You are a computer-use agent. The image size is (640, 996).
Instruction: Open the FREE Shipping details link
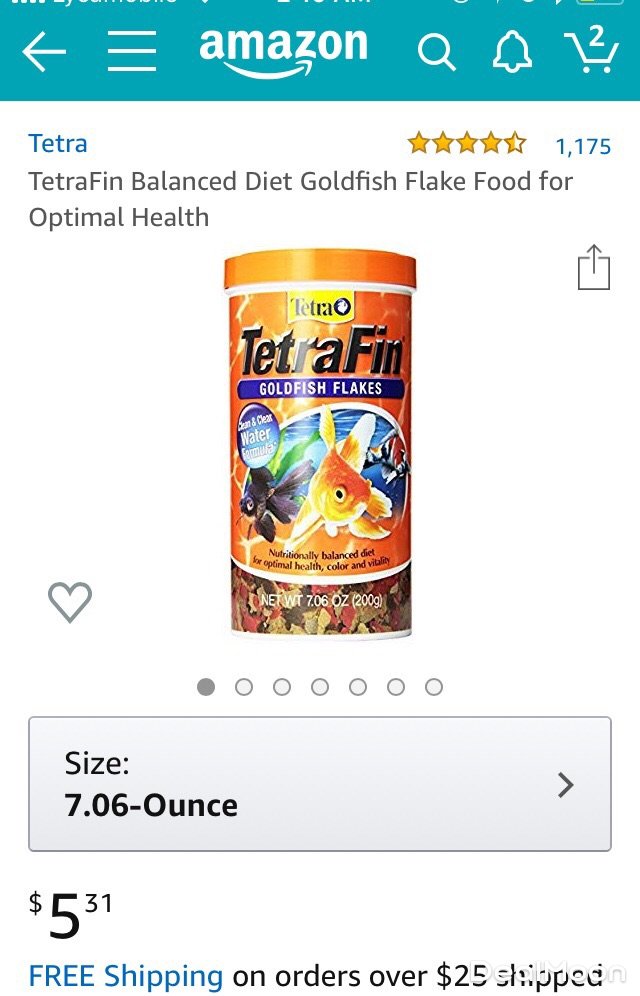pyautogui.click(x=126, y=975)
